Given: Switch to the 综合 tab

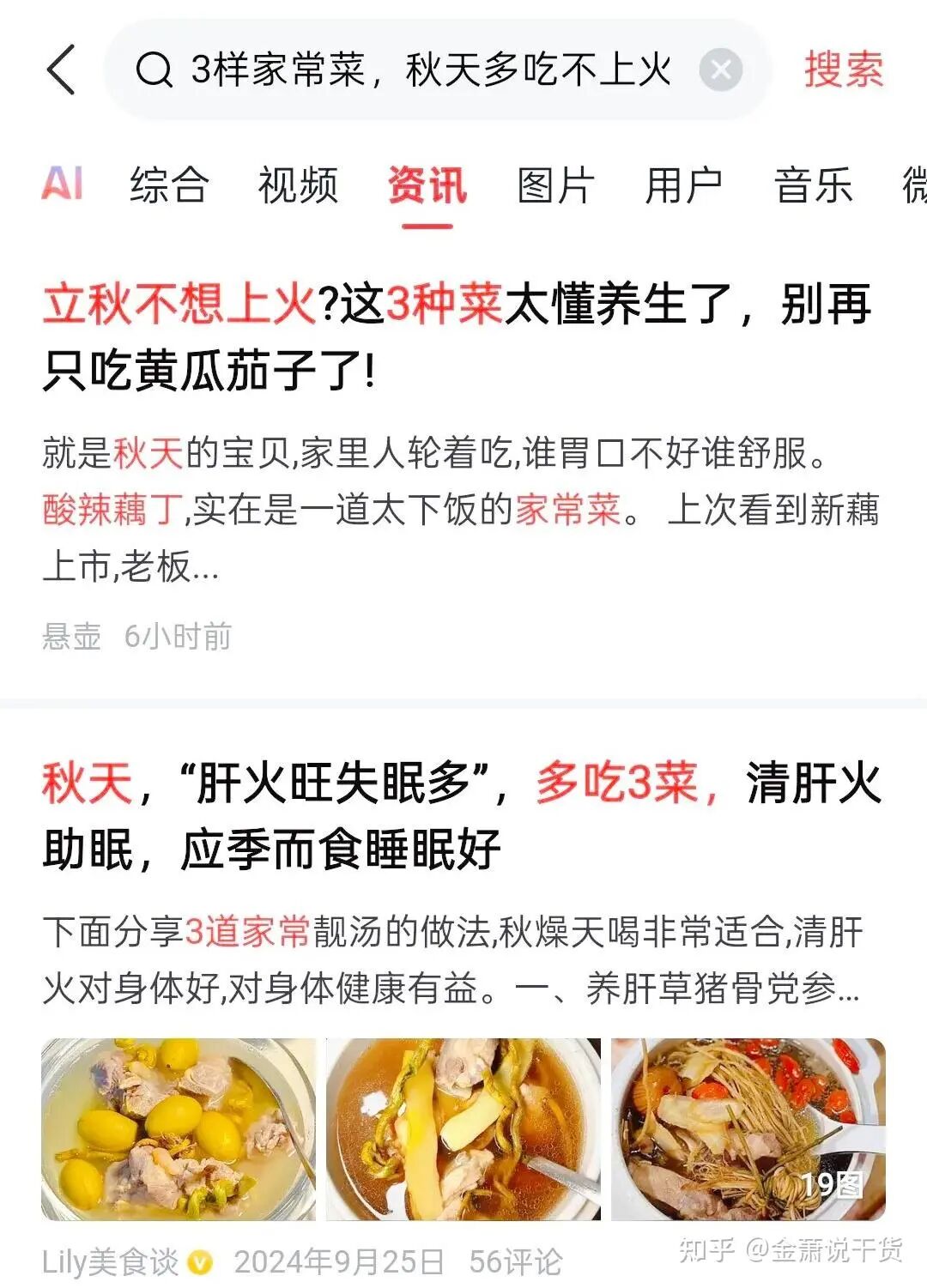Looking at the screenshot, I should tap(169, 184).
